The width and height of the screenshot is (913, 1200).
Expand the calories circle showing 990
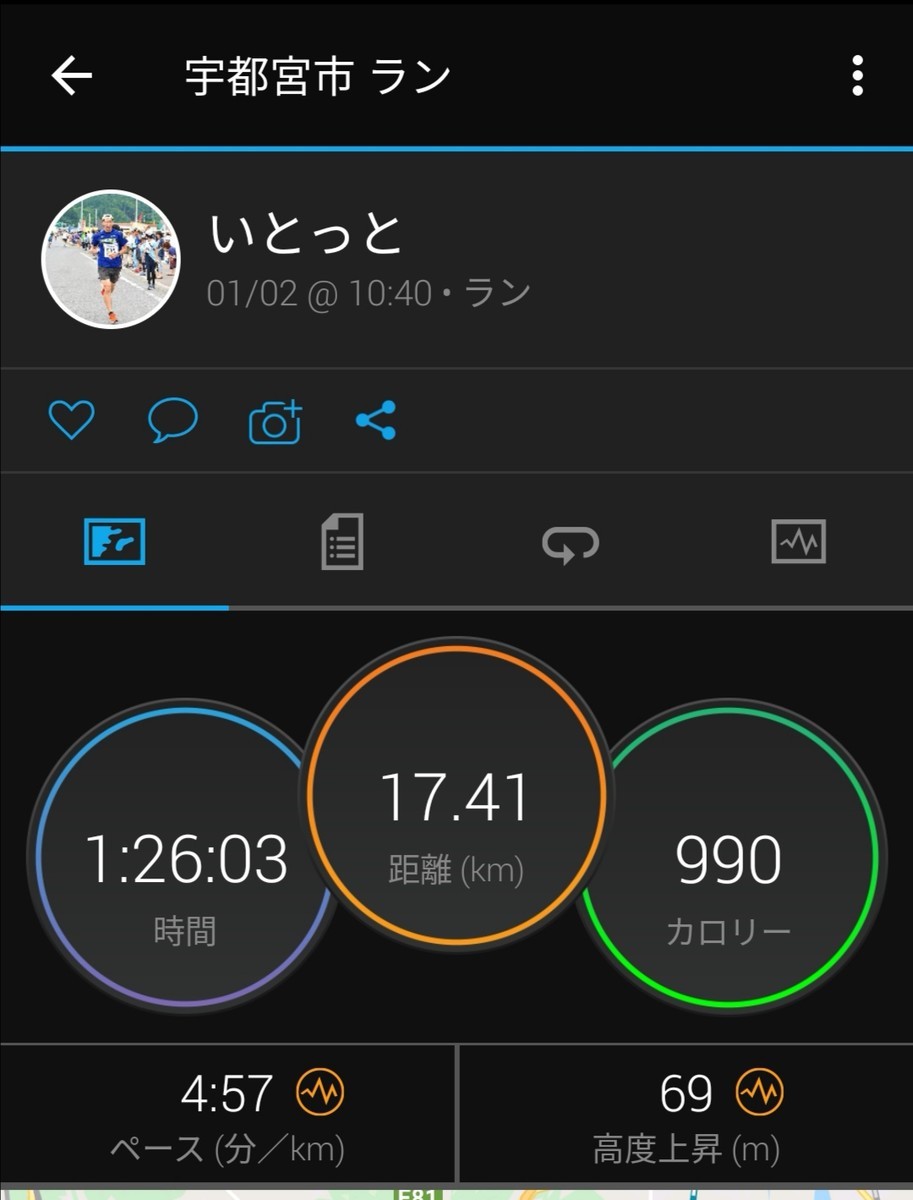point(727,860)
